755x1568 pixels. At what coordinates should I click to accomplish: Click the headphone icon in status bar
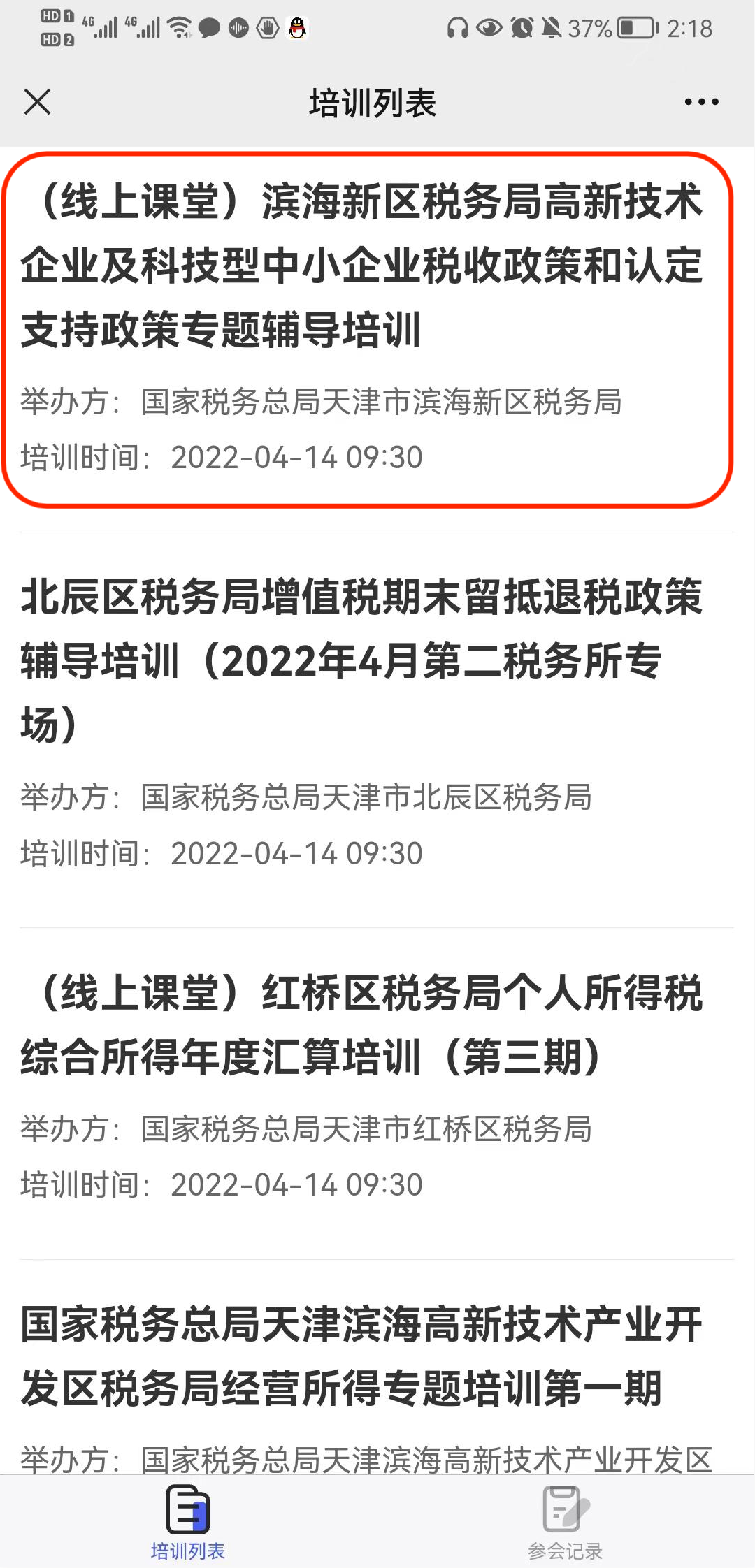[x=458, y=28]
